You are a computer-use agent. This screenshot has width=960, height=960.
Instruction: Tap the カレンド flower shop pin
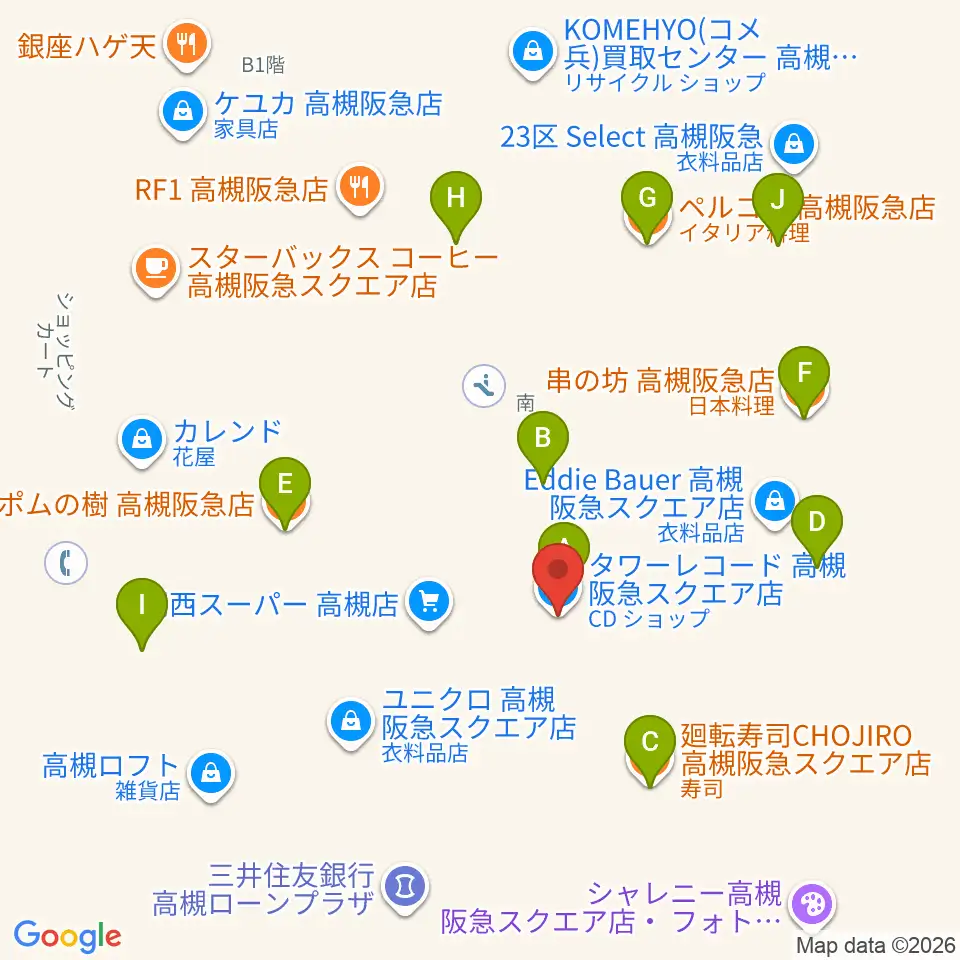tap(142, 441)
